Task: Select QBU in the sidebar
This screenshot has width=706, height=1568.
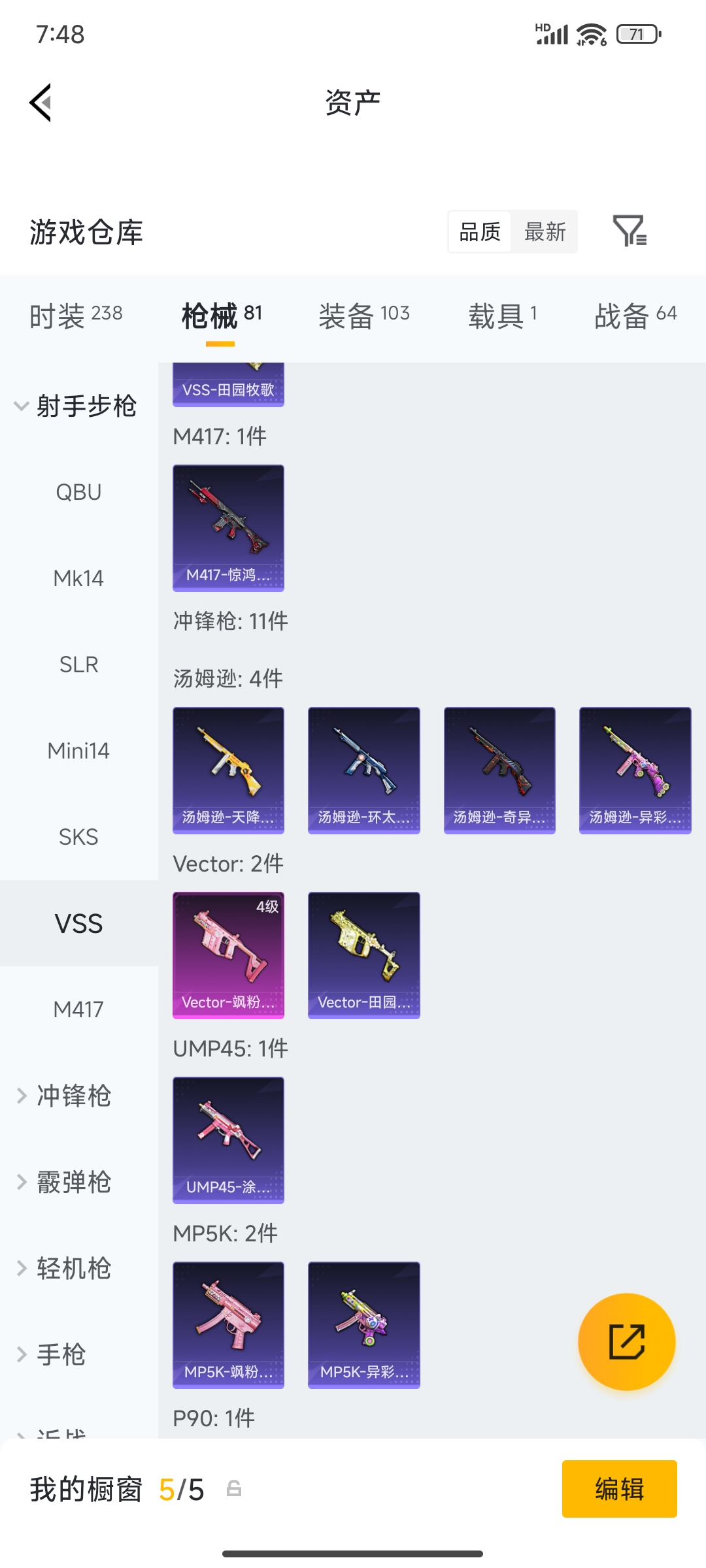Action: pos(78,492)
